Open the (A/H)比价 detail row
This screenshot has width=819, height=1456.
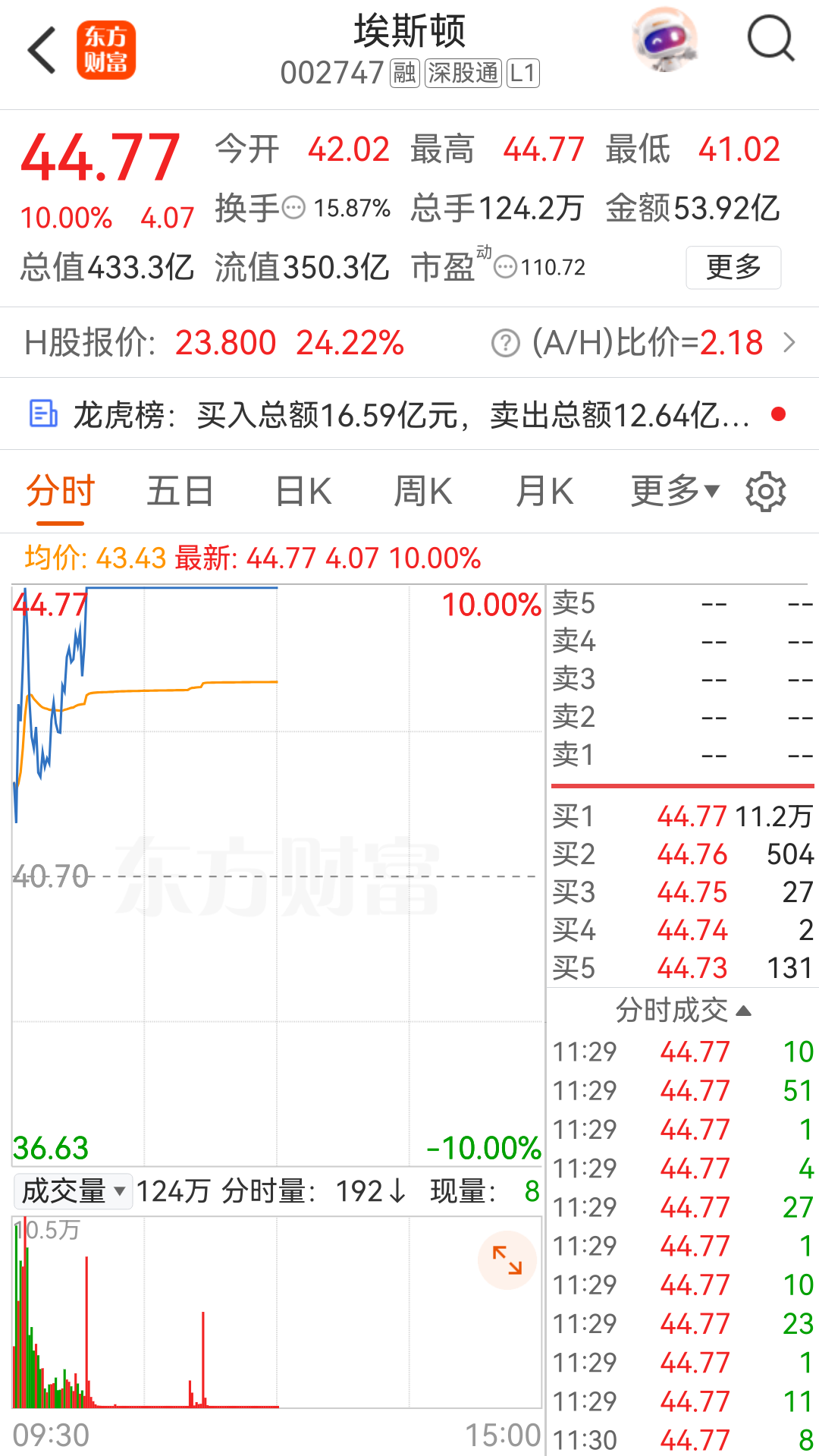[x=409, y=342]
